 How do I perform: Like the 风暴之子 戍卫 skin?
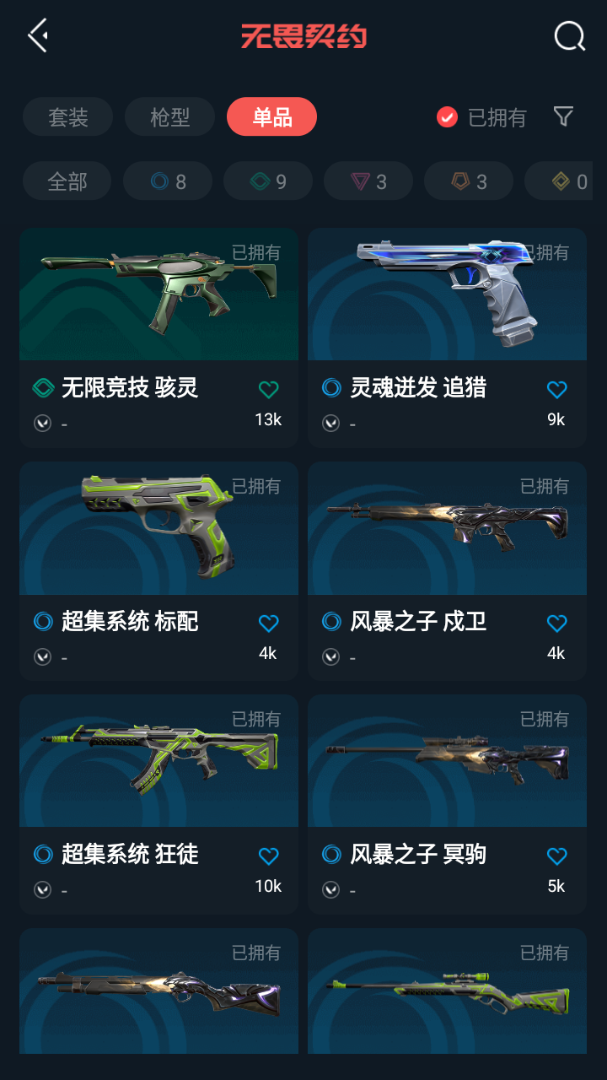click(557, 623)
